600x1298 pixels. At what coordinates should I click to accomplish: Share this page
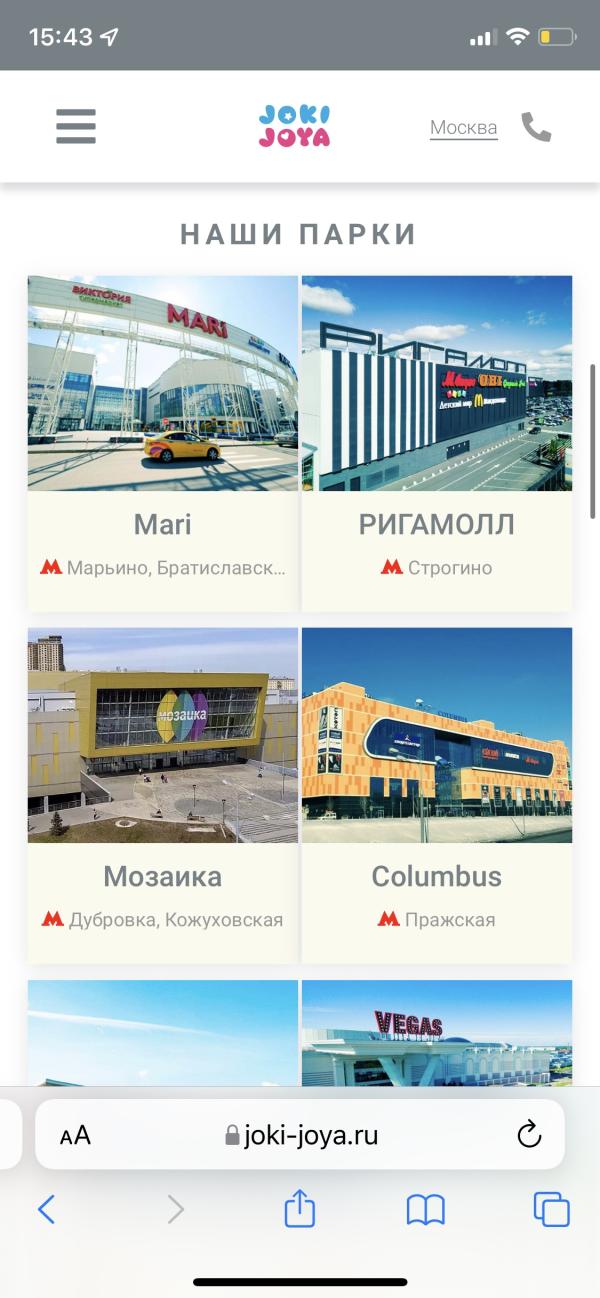point(300,1210)
